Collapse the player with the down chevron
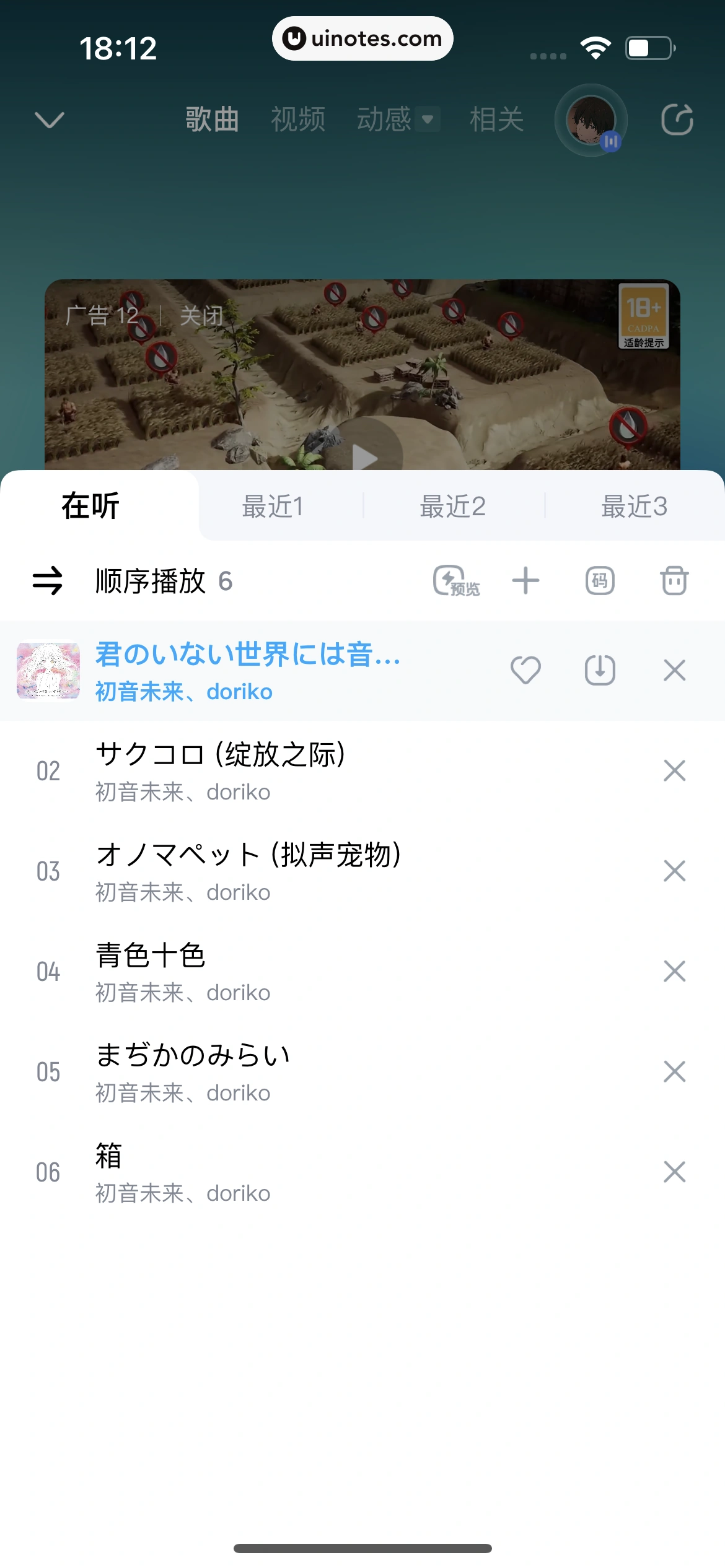Image resolution: width=725 pixels, height=1568 pixels. click(50, 120)
